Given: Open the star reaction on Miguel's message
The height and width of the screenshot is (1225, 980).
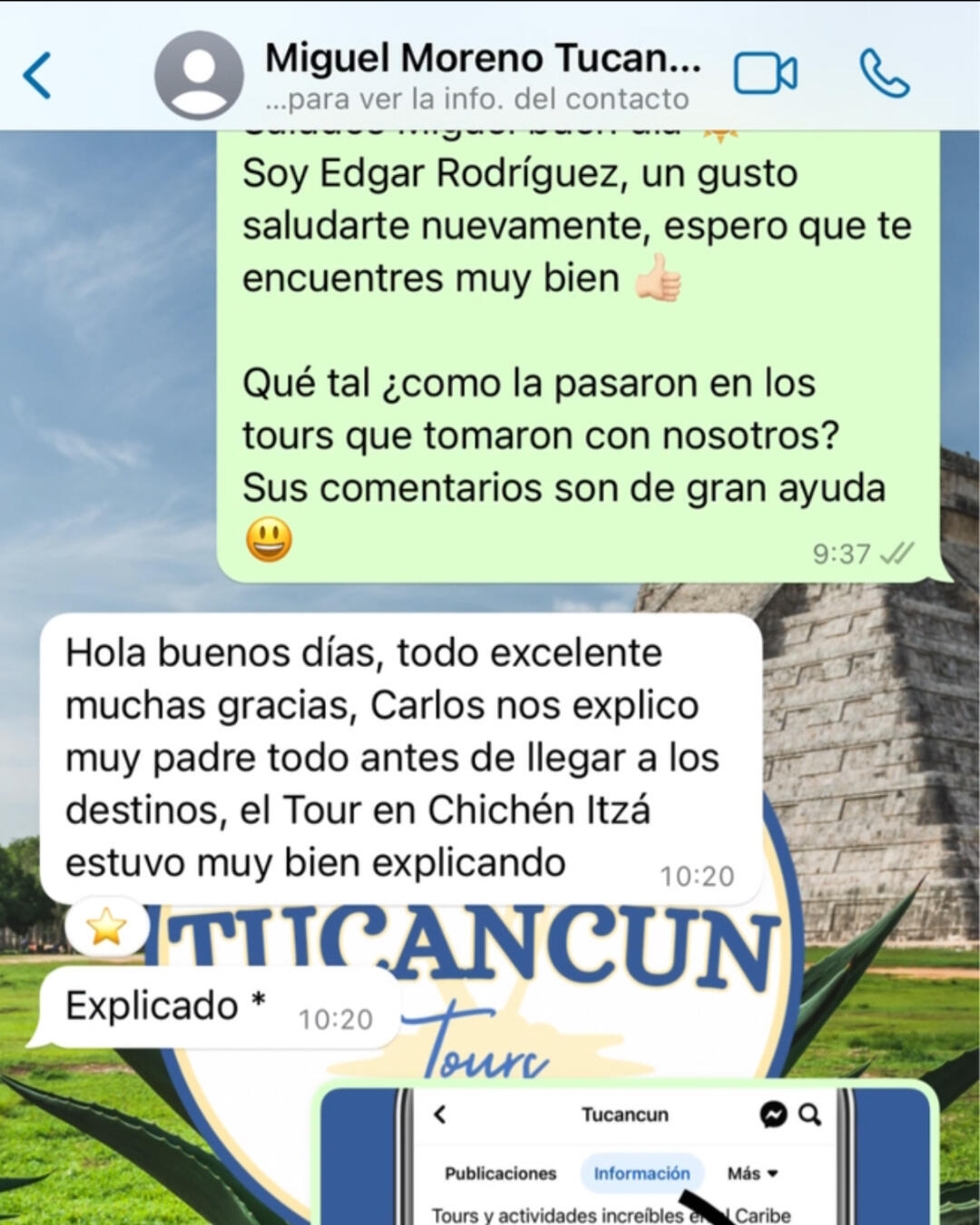Looking at the screenshot, I should [x=106, y=927].
